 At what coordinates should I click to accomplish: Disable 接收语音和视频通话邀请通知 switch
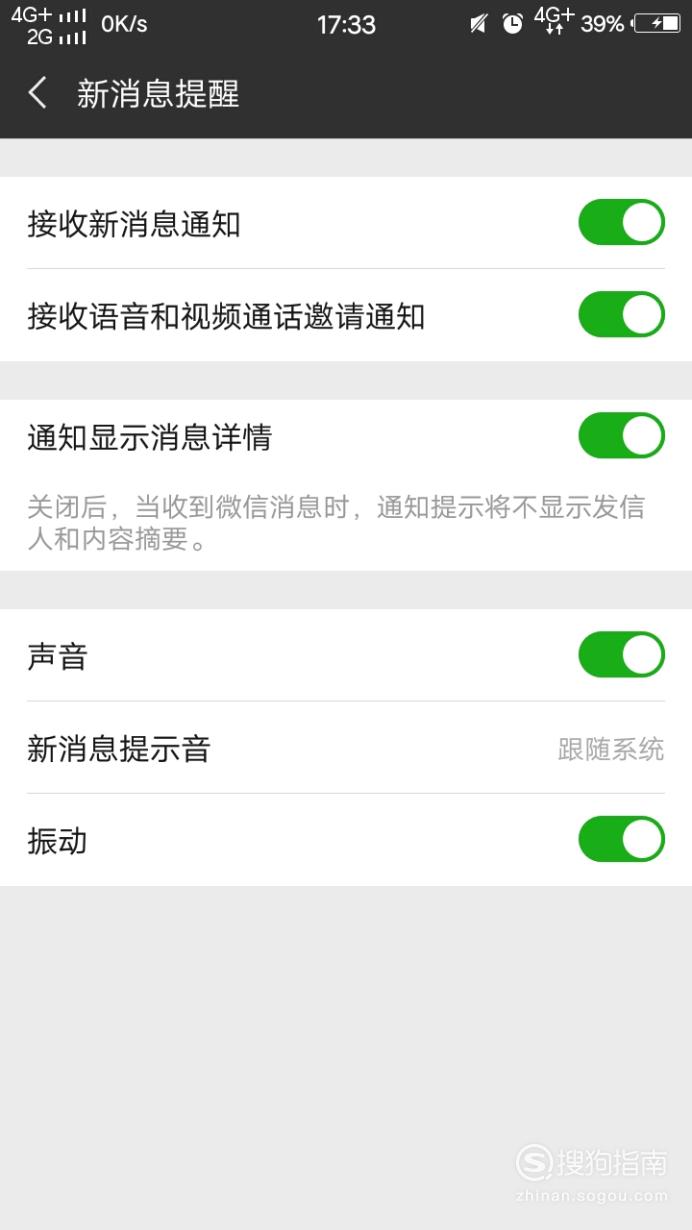(621, 314)
